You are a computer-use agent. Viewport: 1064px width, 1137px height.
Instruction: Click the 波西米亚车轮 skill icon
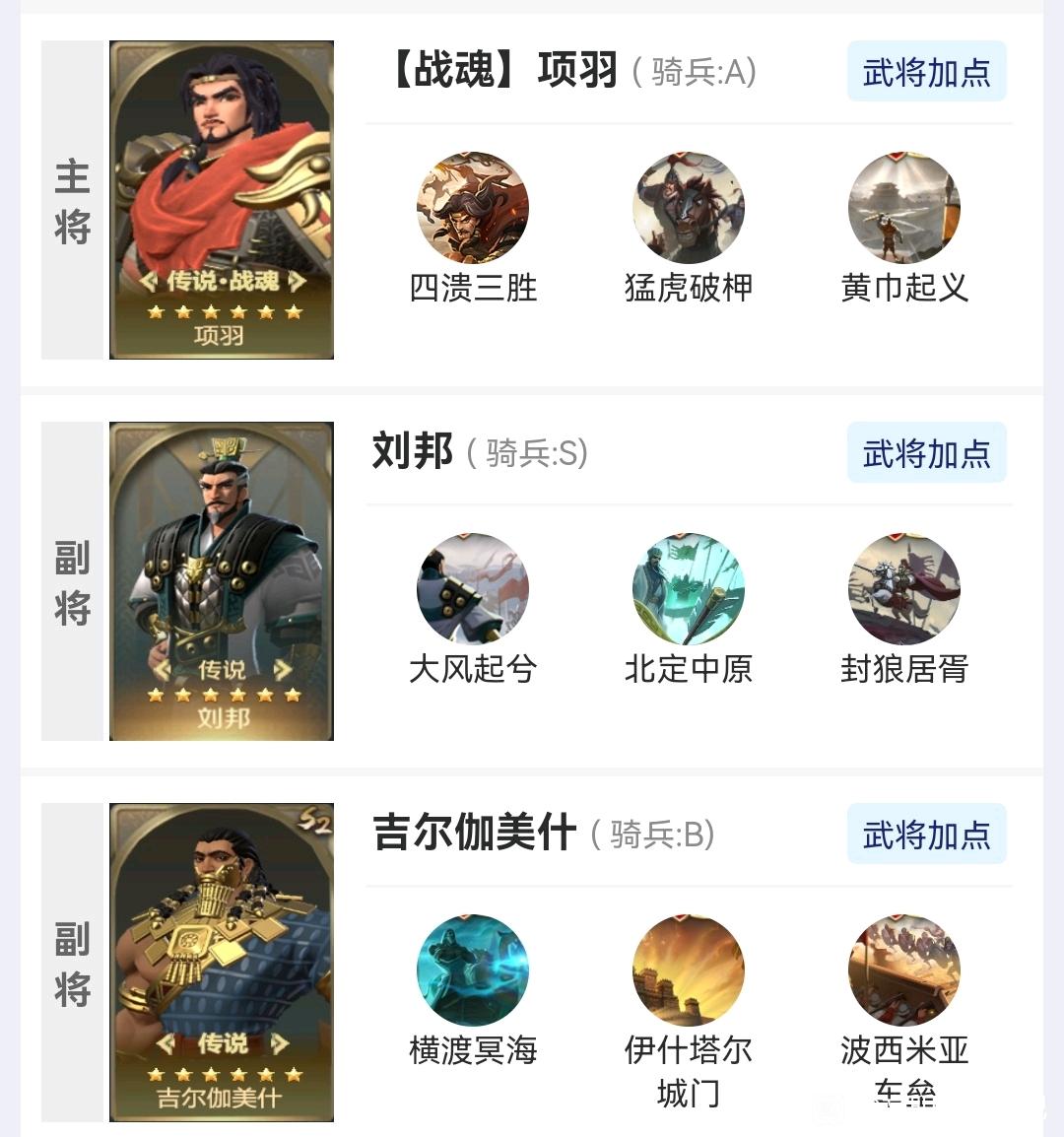tap(903, 970)
